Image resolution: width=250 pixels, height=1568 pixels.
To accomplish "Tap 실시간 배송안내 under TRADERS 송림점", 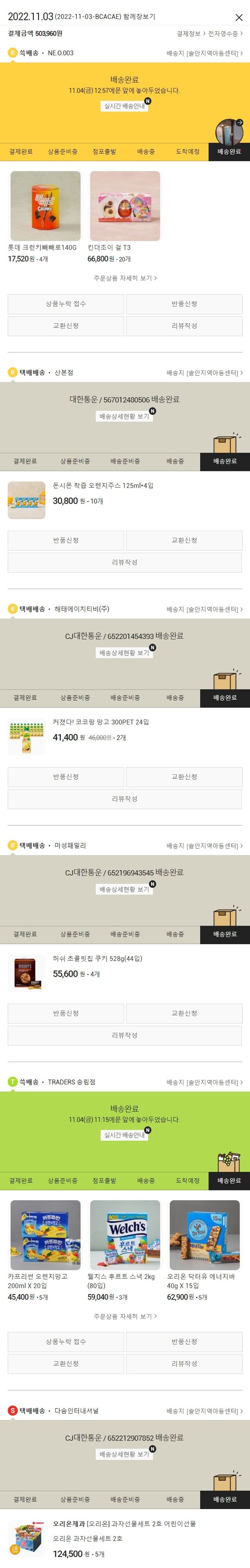I will (124, 1135).
